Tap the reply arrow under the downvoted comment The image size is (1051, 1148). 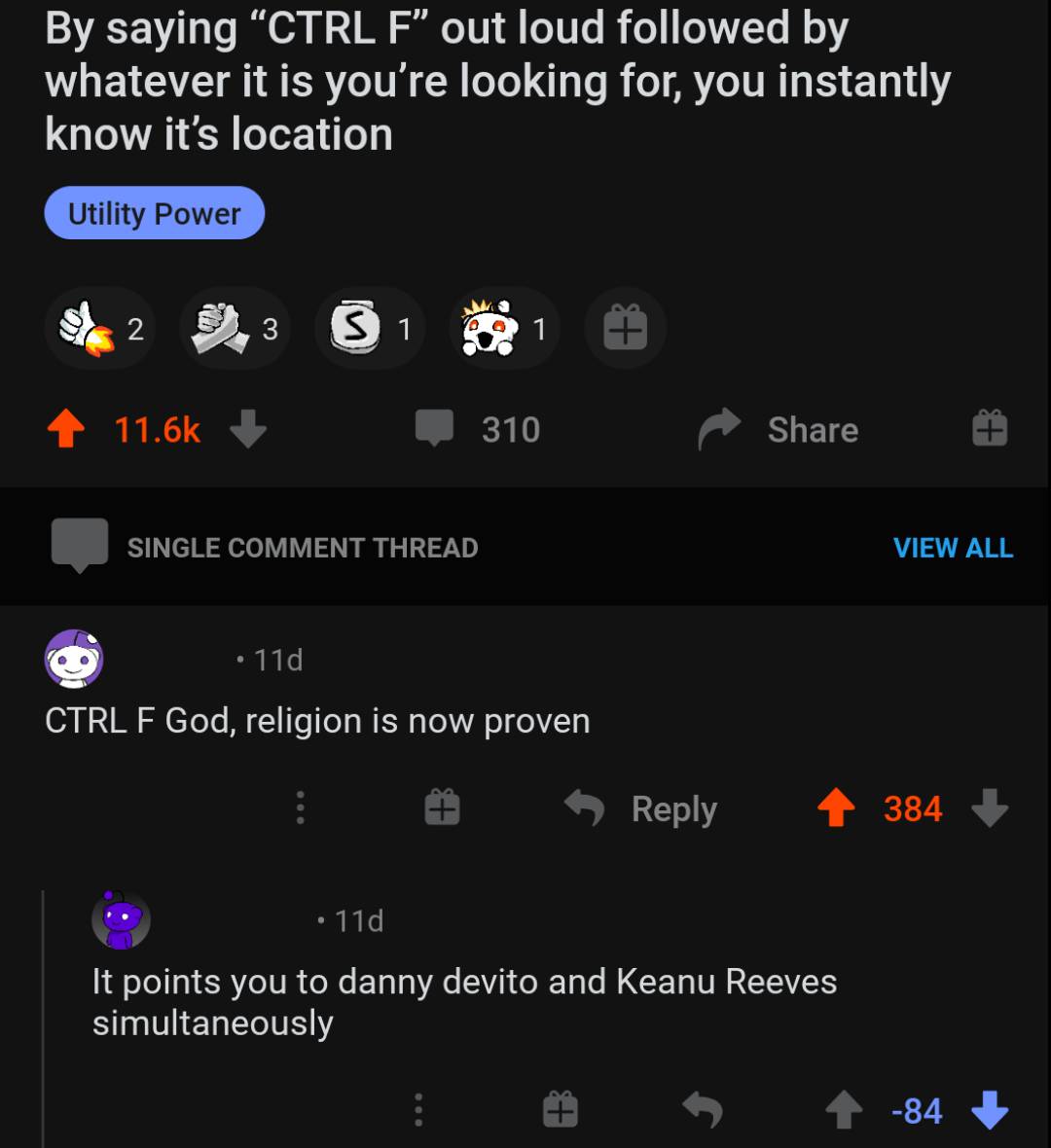(x=703, y=1109)
